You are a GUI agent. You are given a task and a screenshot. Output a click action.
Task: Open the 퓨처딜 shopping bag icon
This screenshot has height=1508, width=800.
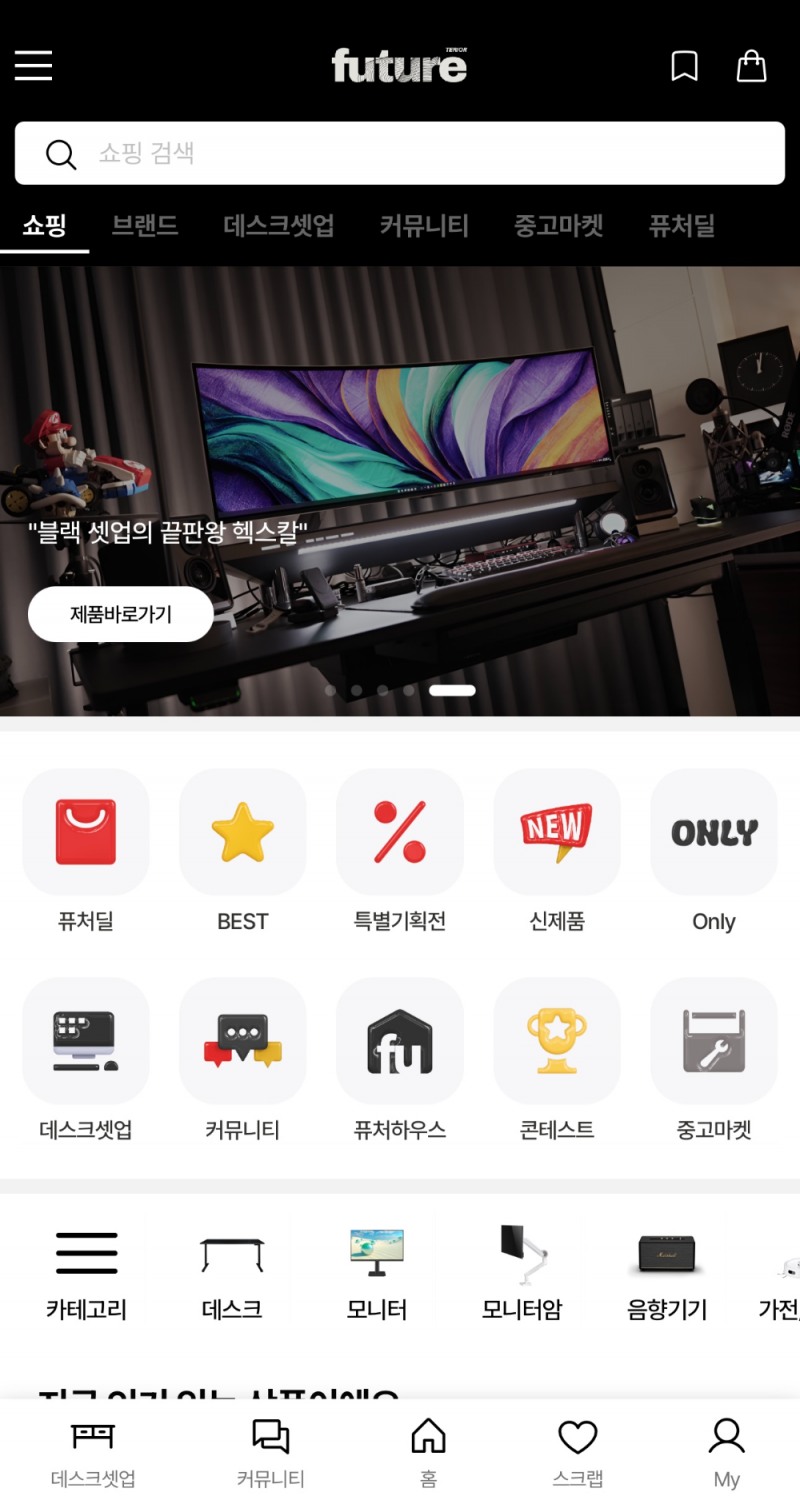(85, 833)
